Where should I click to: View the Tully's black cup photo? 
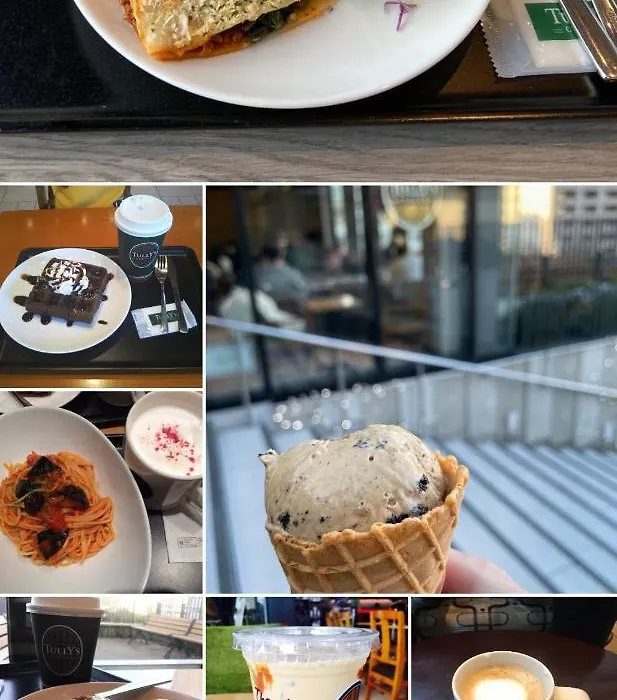click(100, 649)
